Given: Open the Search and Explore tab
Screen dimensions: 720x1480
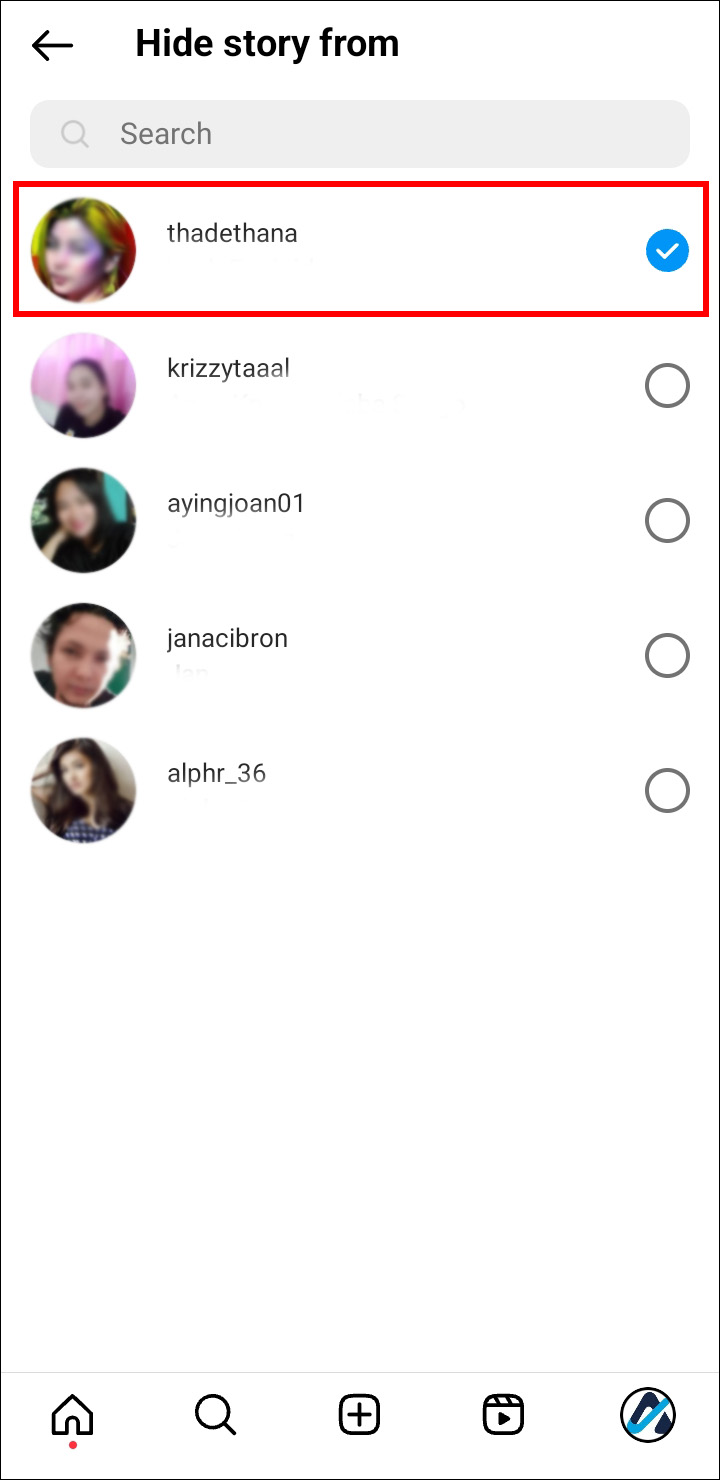Looking at the screenshot, I should [215, 1415].
